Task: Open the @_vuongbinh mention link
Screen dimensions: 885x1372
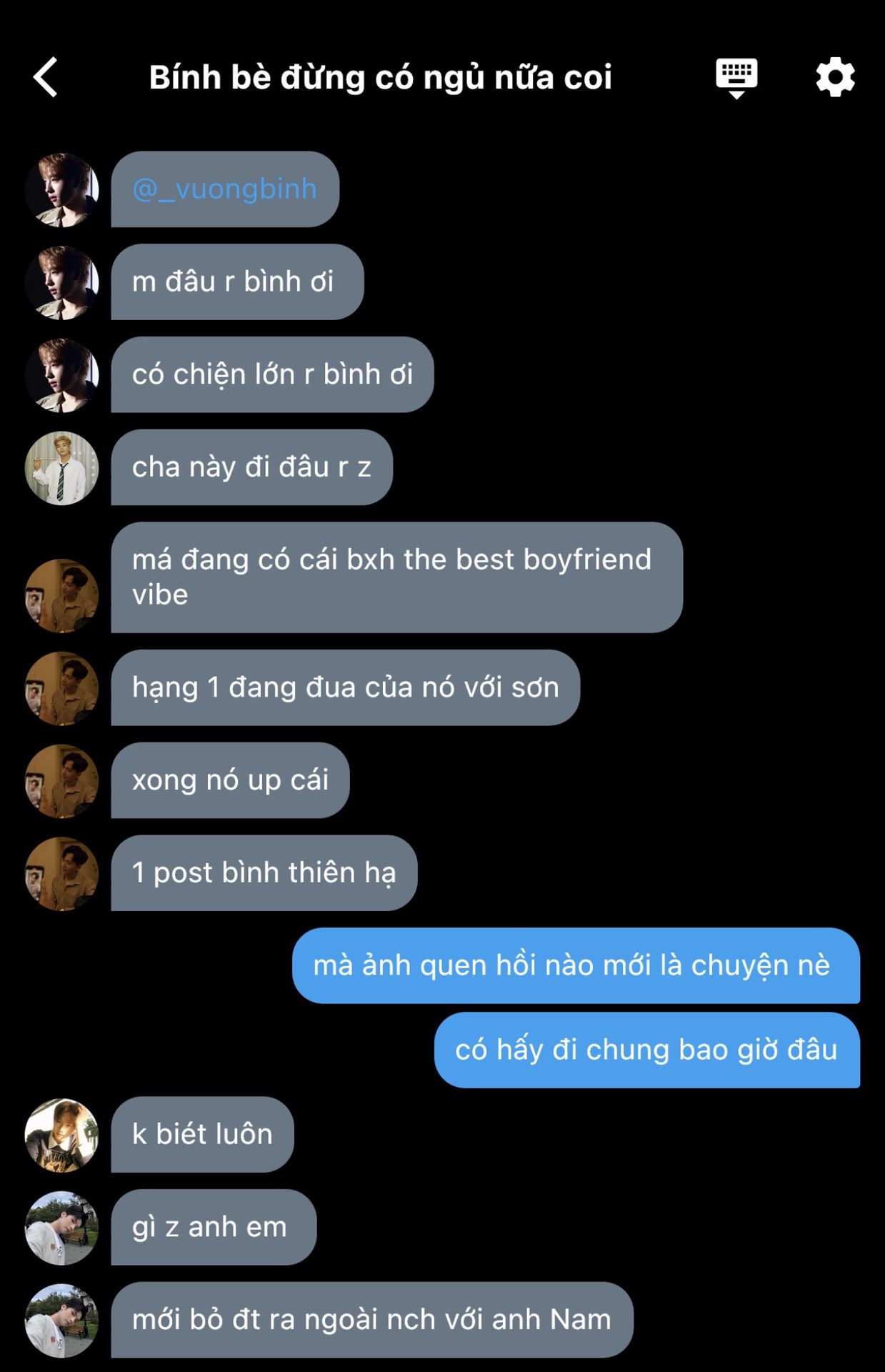Action: [x=224, y=189]
